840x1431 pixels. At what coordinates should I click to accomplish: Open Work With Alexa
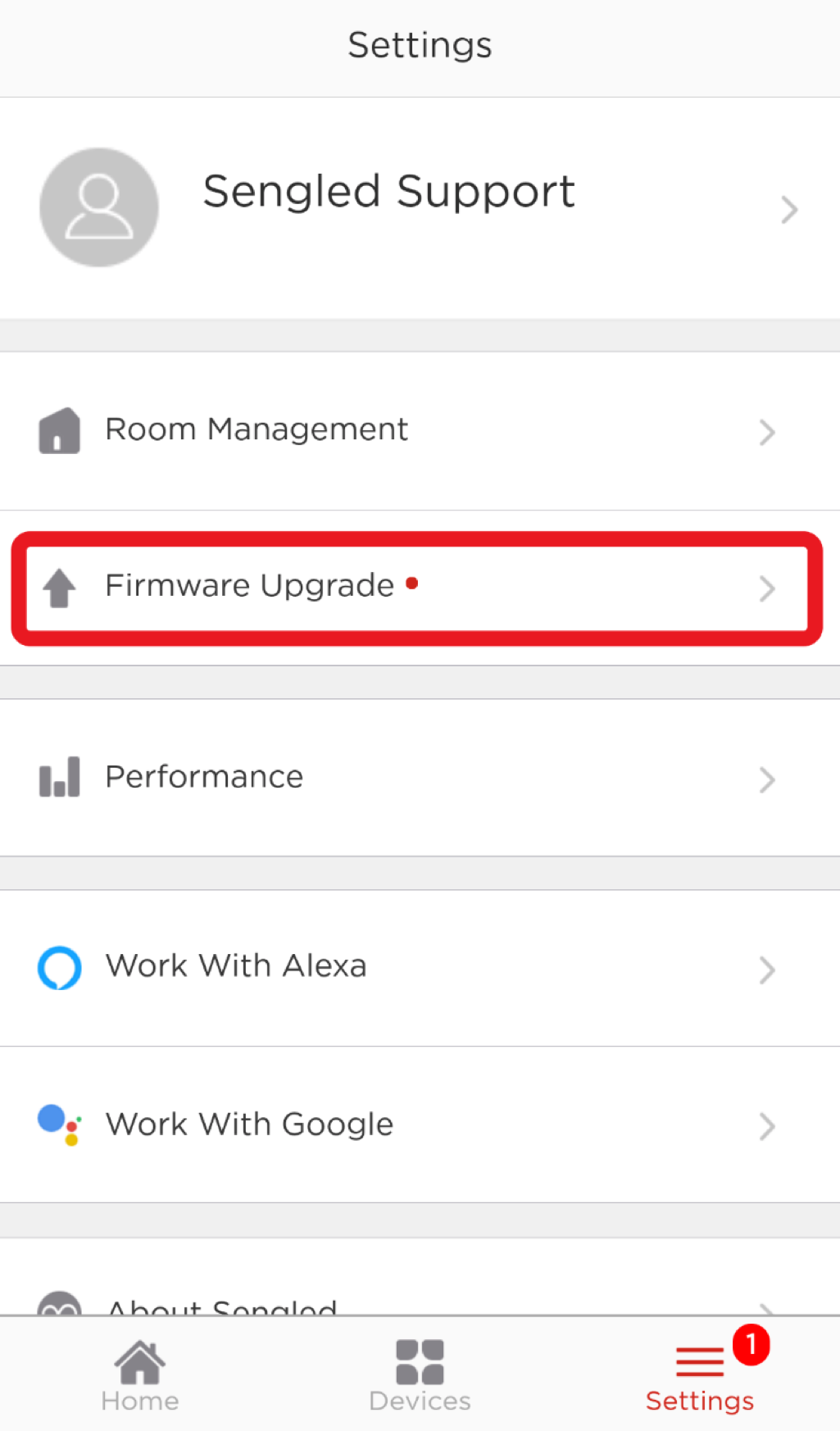[x=420, y=968]
